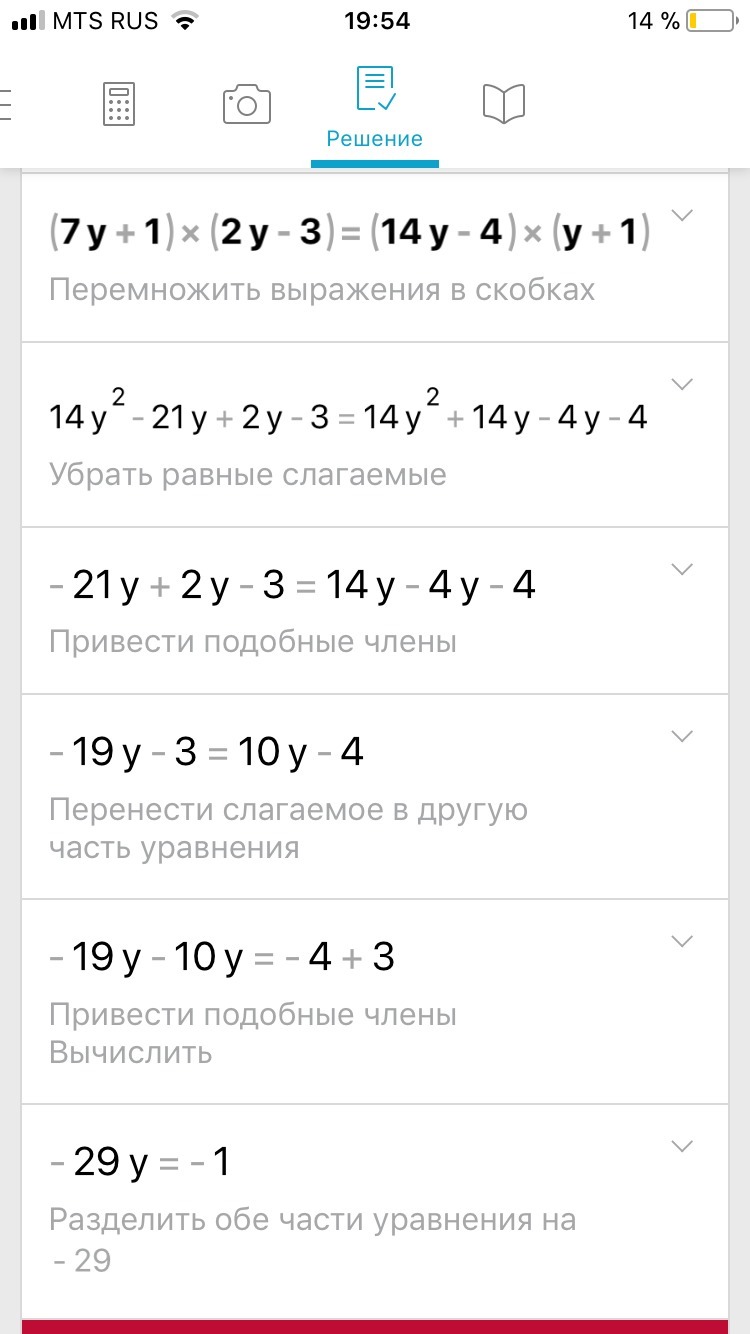This screenshot has width=750, height=1334.
Task: Expand the step 'Убрать равные слагаемые'
Action: pos(683,385)
